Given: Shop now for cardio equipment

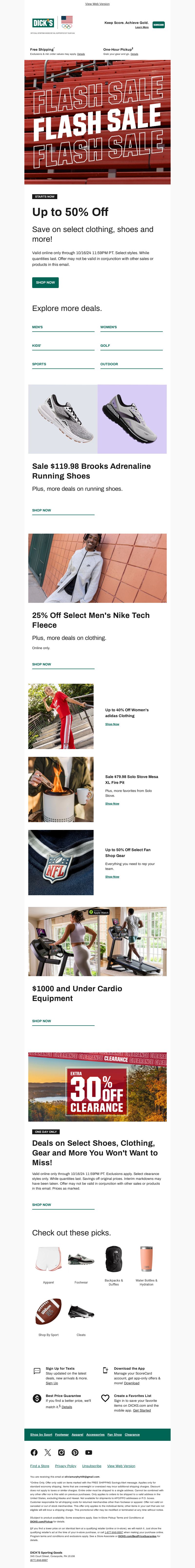Looking at the screenshot, I should 41,1021.
